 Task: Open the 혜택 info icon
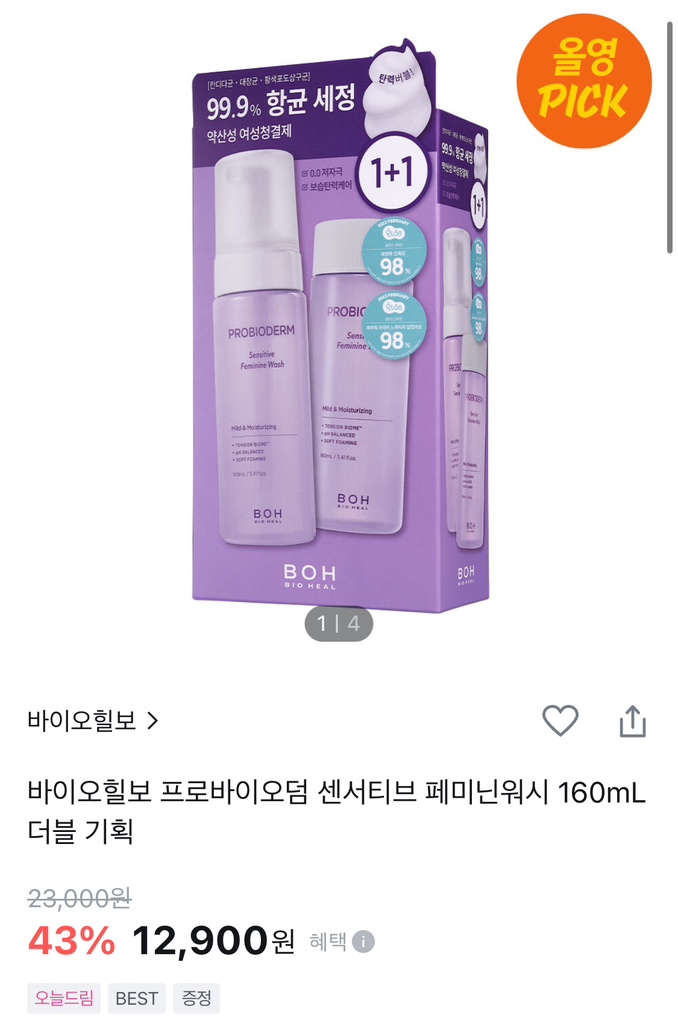[365, 941]
